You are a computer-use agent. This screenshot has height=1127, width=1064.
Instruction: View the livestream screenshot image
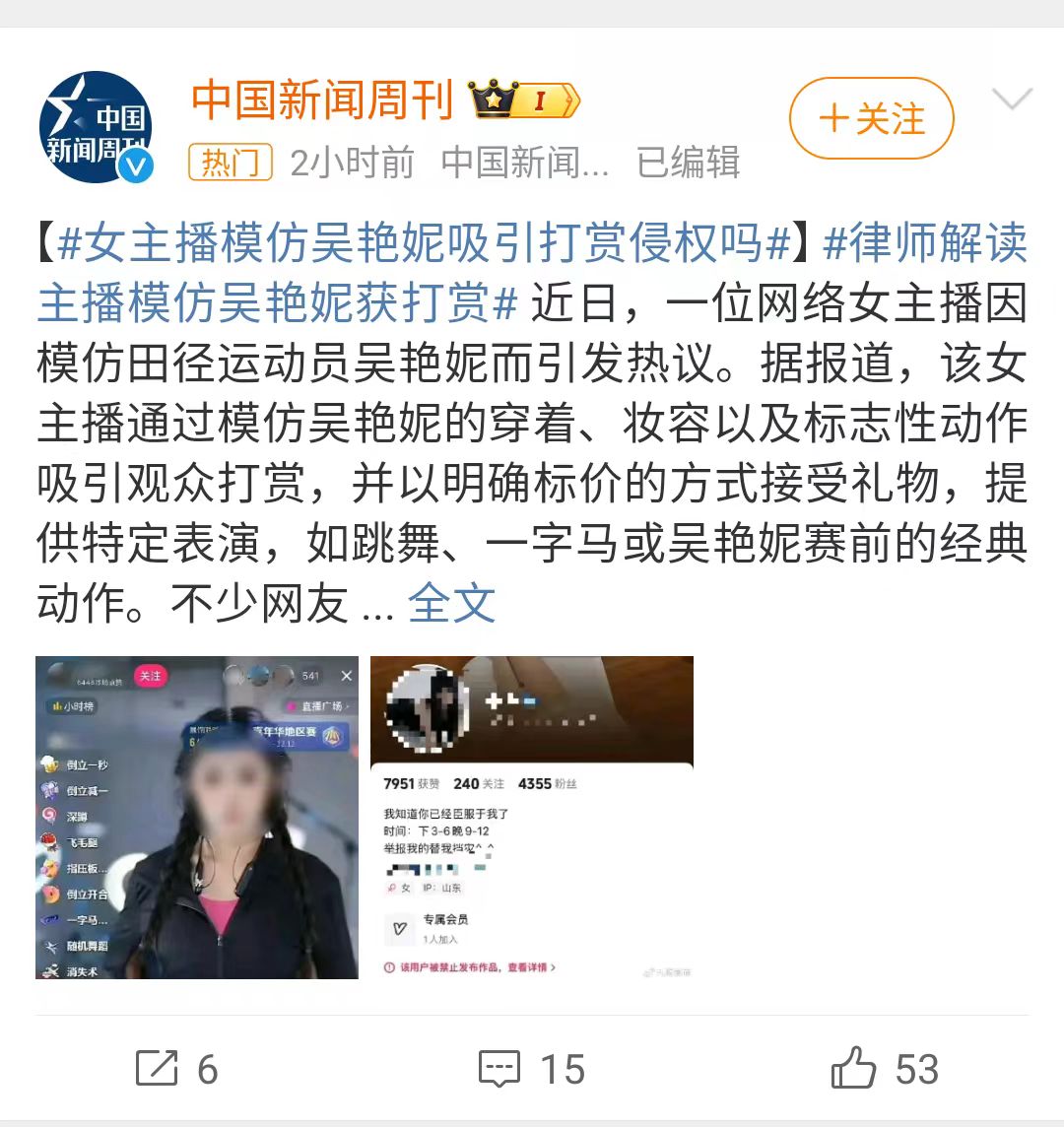pyautogui.click(x=197, y=817)
